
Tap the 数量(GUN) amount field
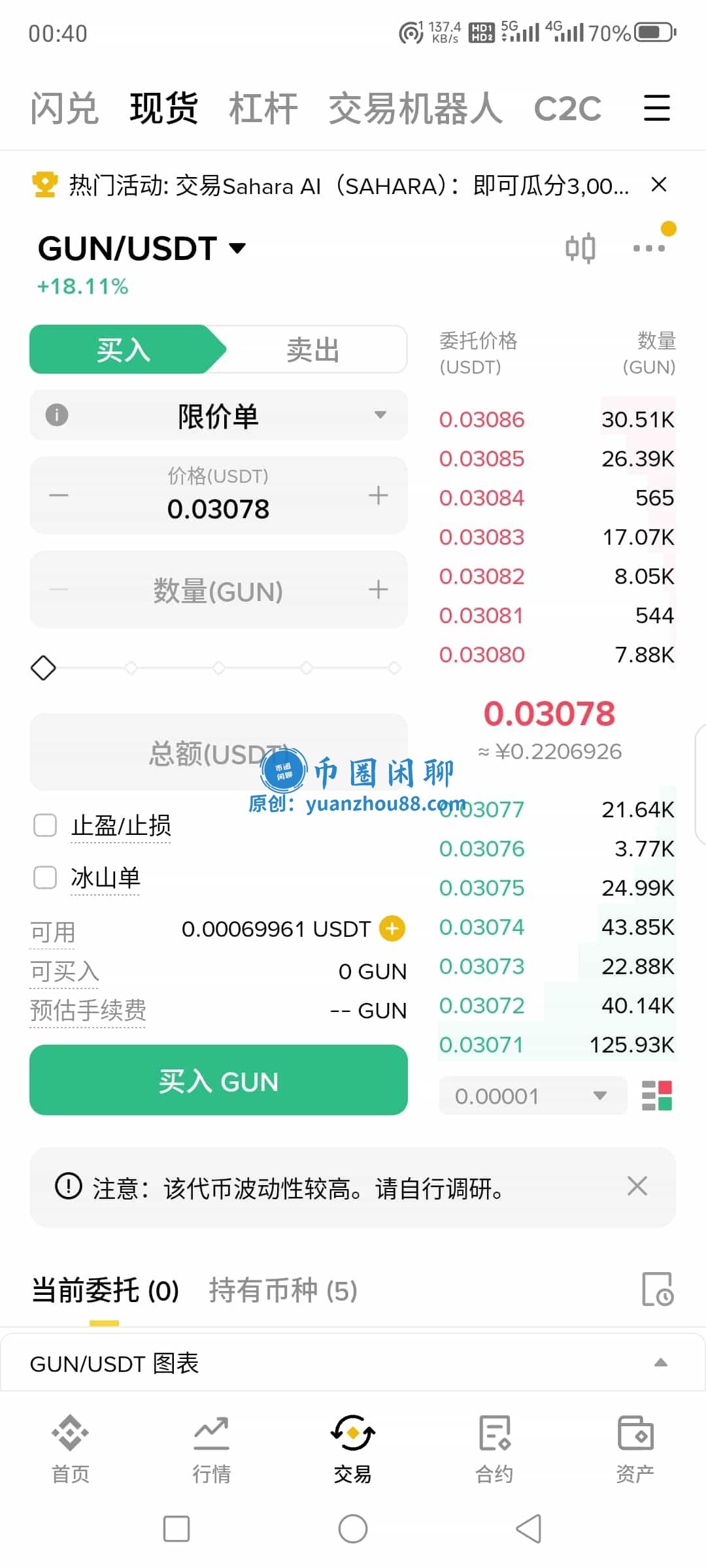[x=218, y=591]
